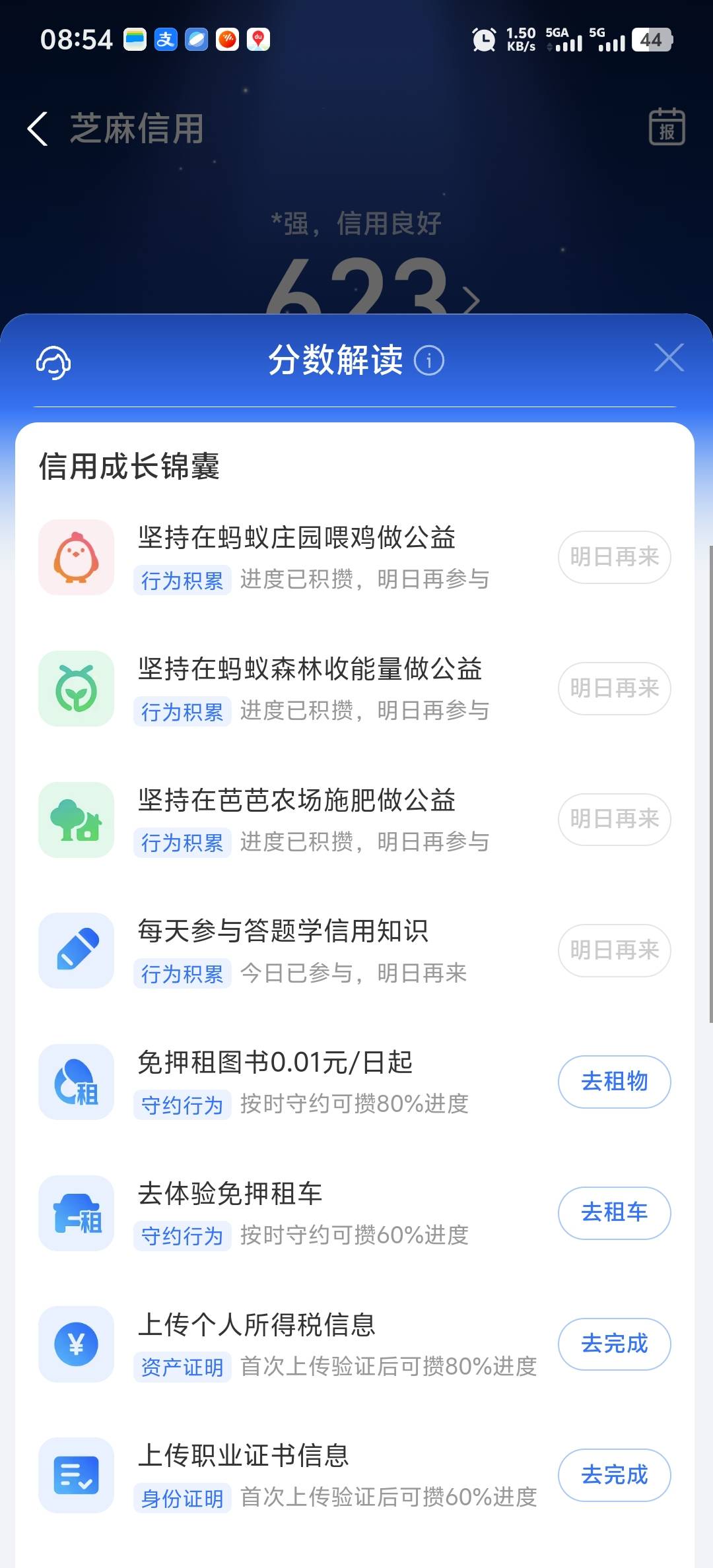Open customer service headset icon
The width and height of the screenshot is (713, 1568).
pos(53,362)
